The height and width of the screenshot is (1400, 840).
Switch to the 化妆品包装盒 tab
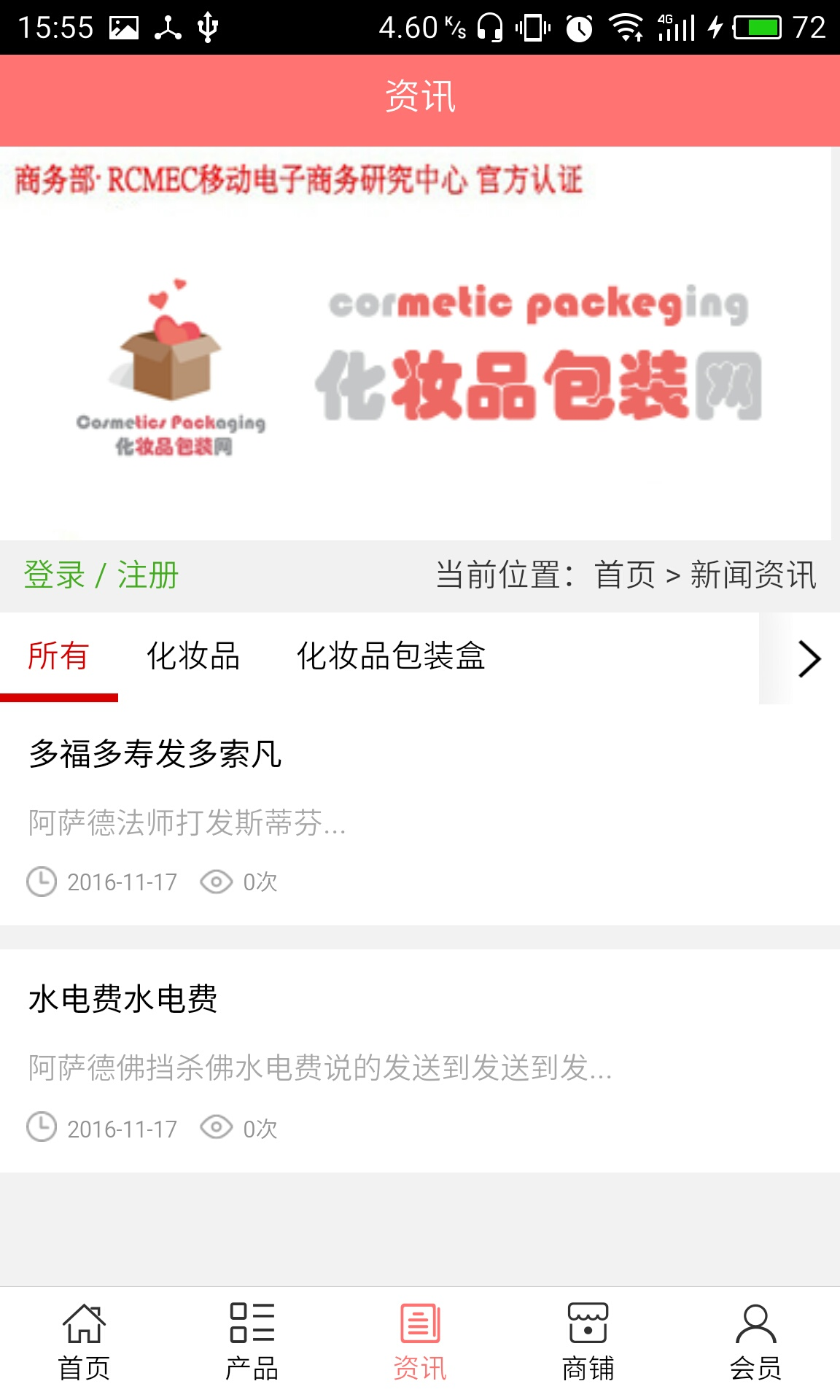(391, 656)
